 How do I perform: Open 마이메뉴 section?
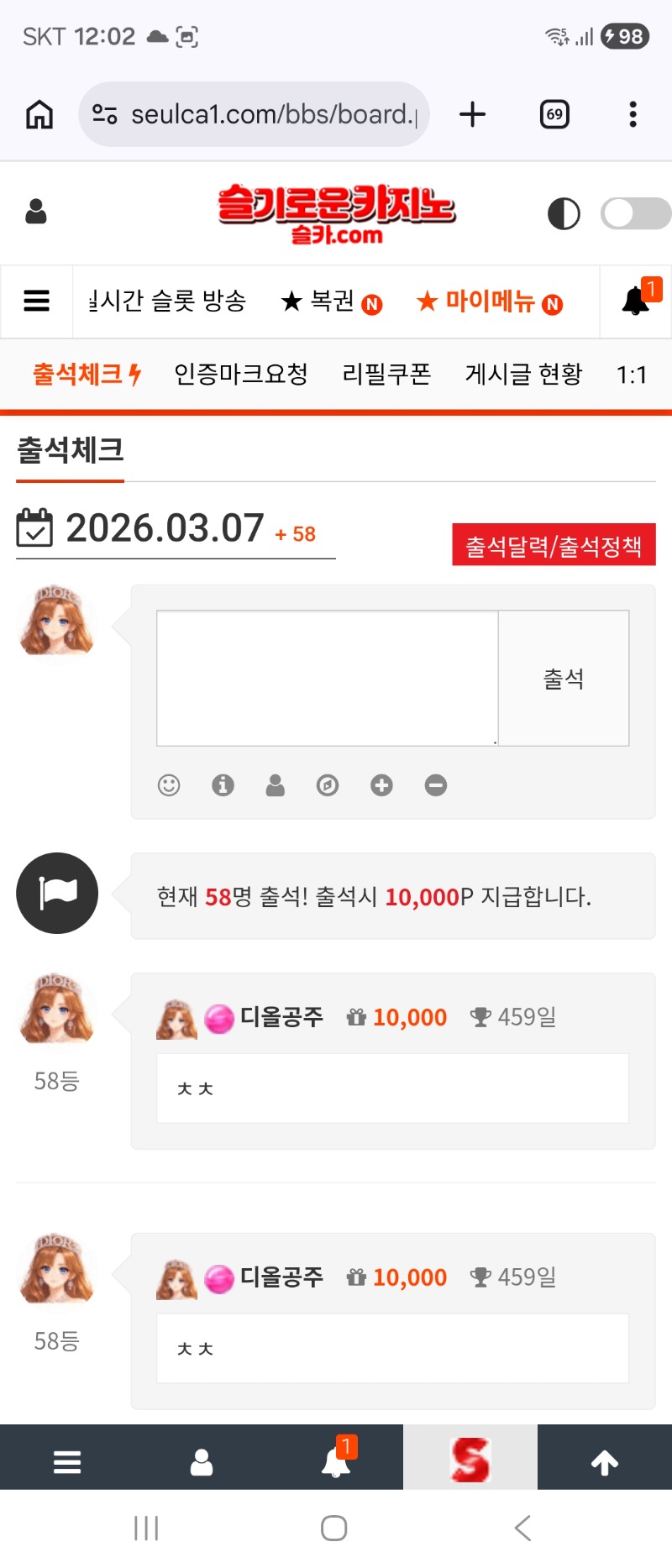490,302
